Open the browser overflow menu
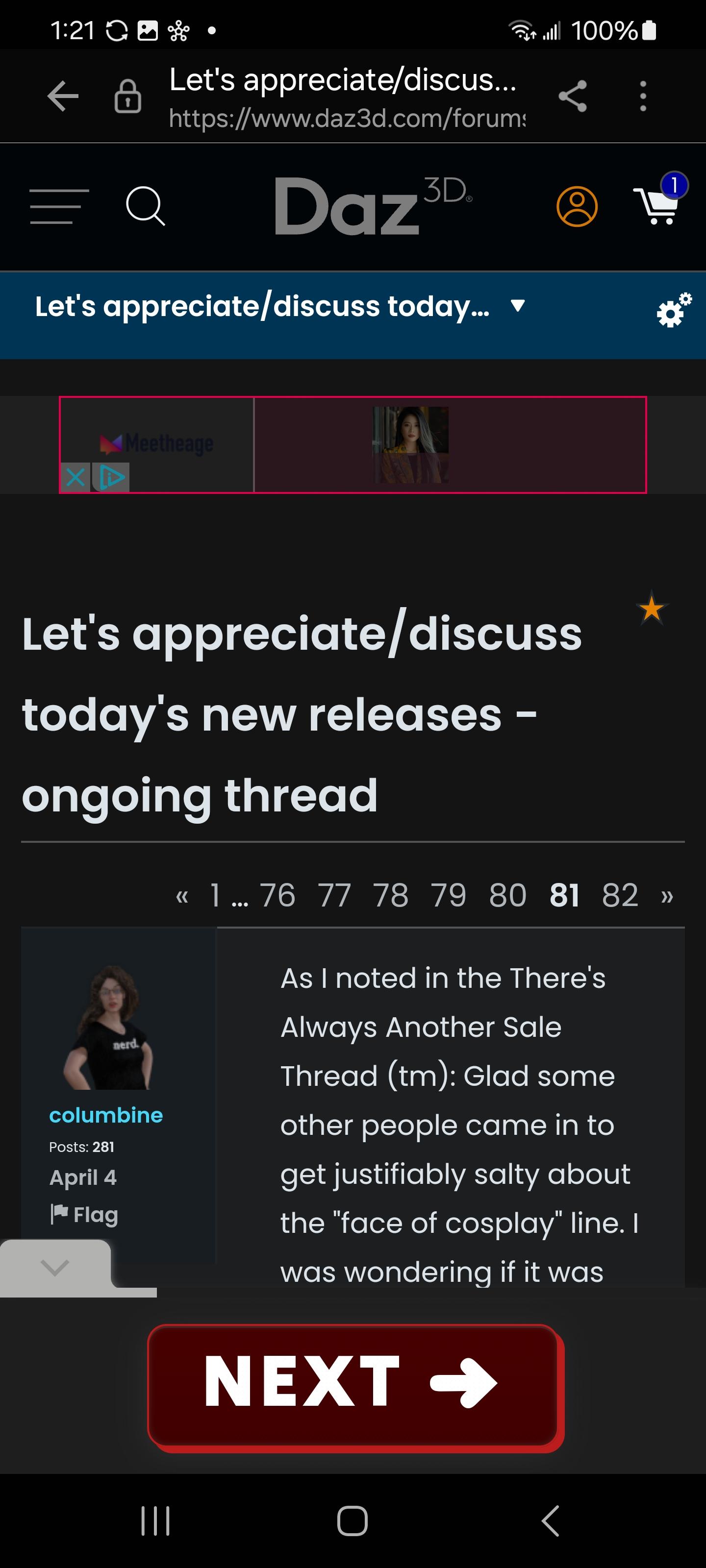Viewport: 706px width, 1568px height. [x=643, y=96]
